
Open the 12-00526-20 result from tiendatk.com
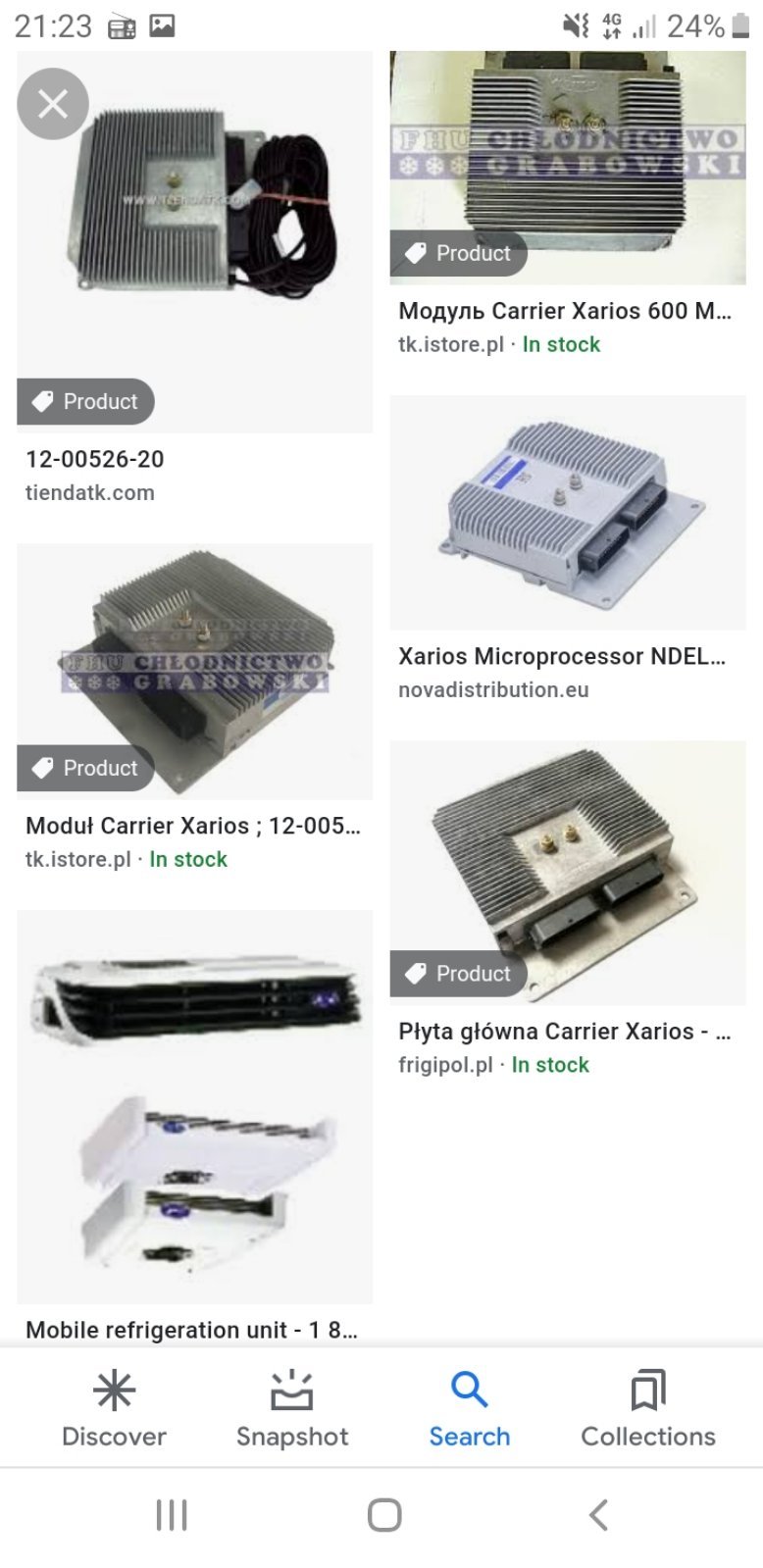[194, 245]
